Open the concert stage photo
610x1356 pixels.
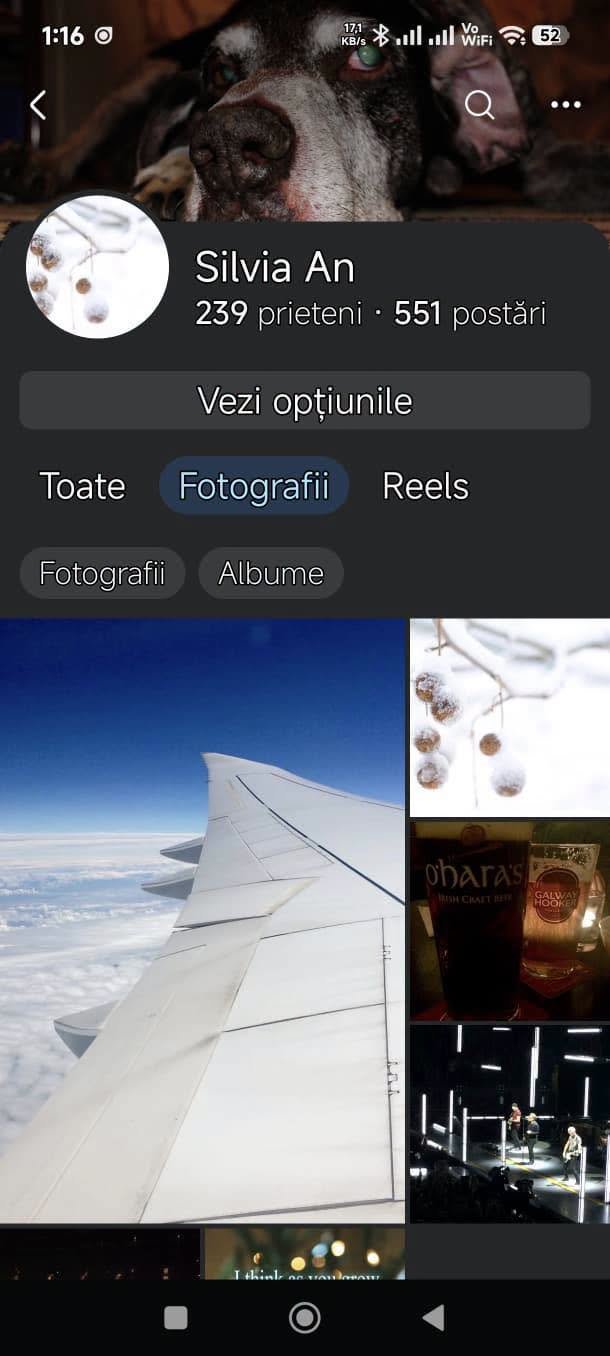pyautogui.click(x=509, y=1123)
